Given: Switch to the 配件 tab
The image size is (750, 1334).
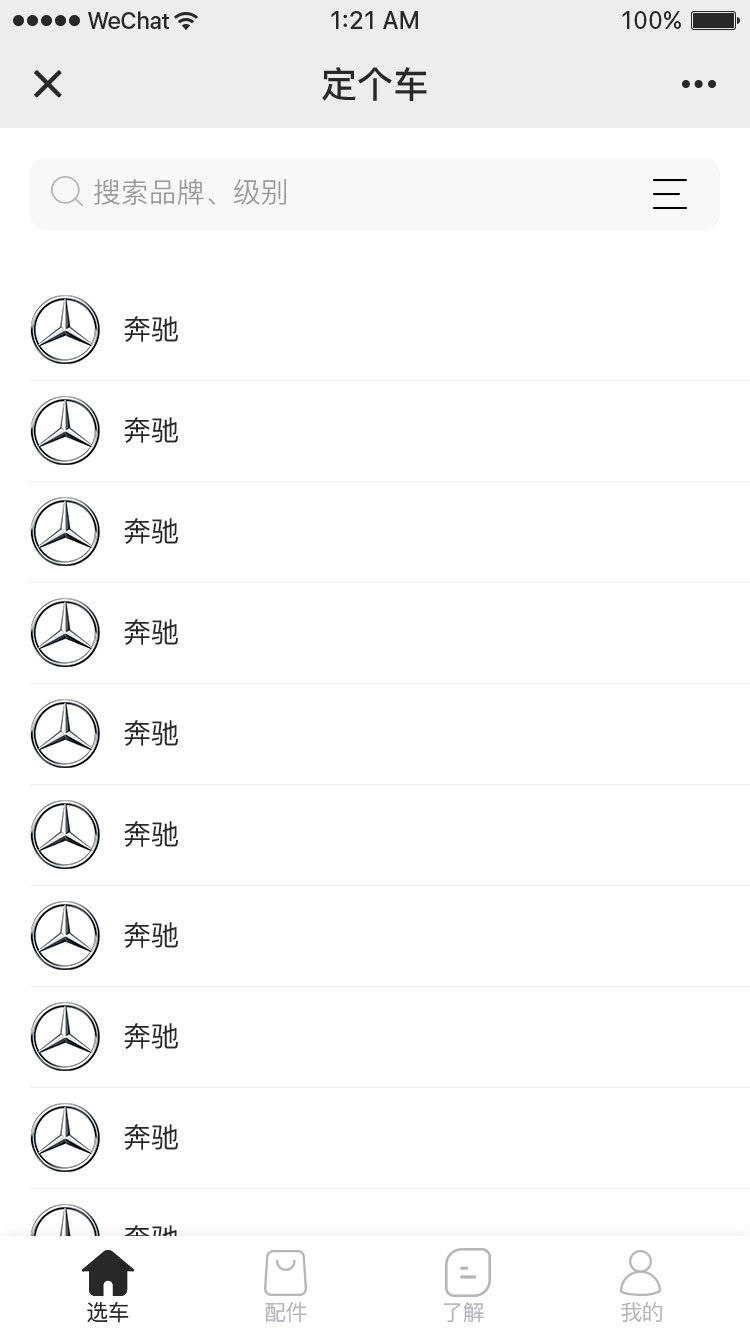Looking at the screenshot, I should tap(285, 1286).
